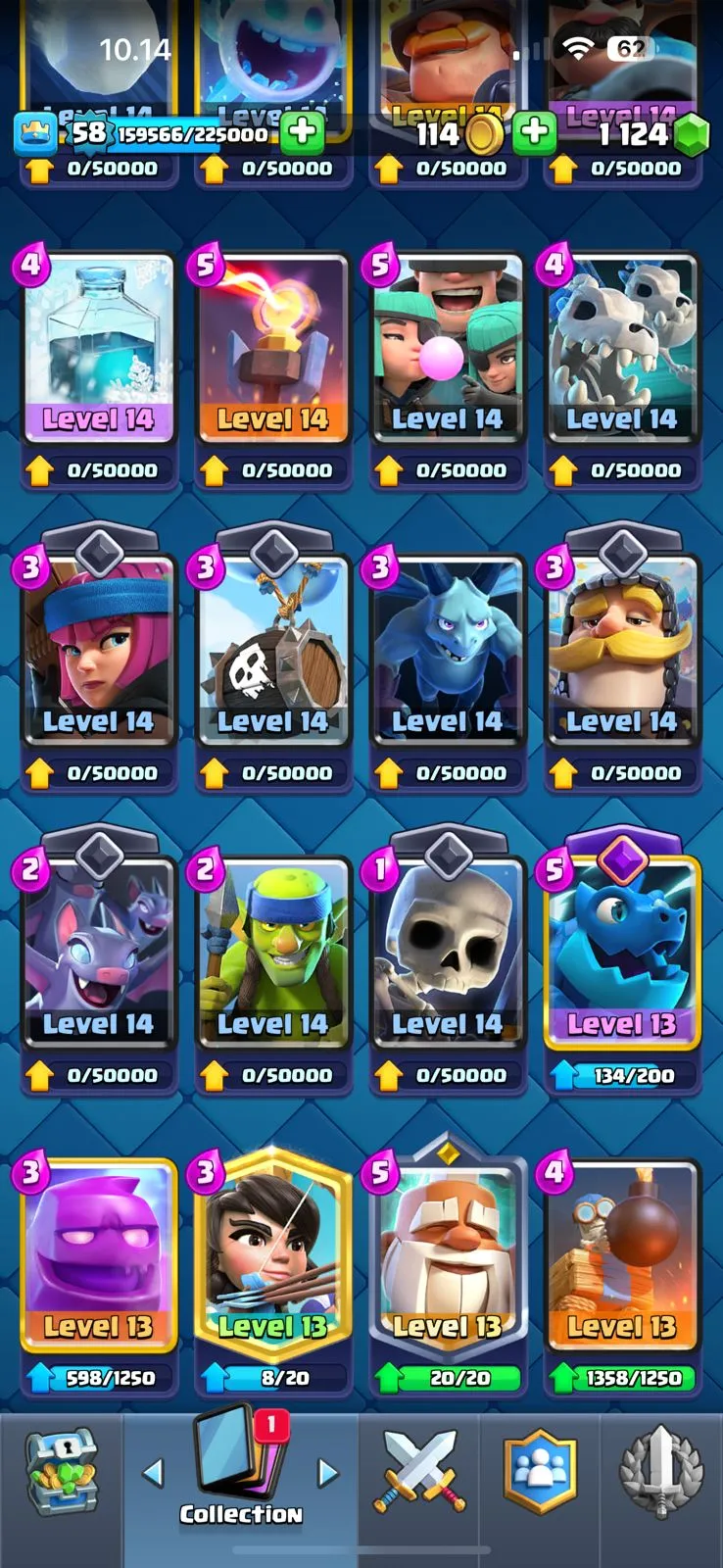Select the Spear Goblins card

[272, 954]
